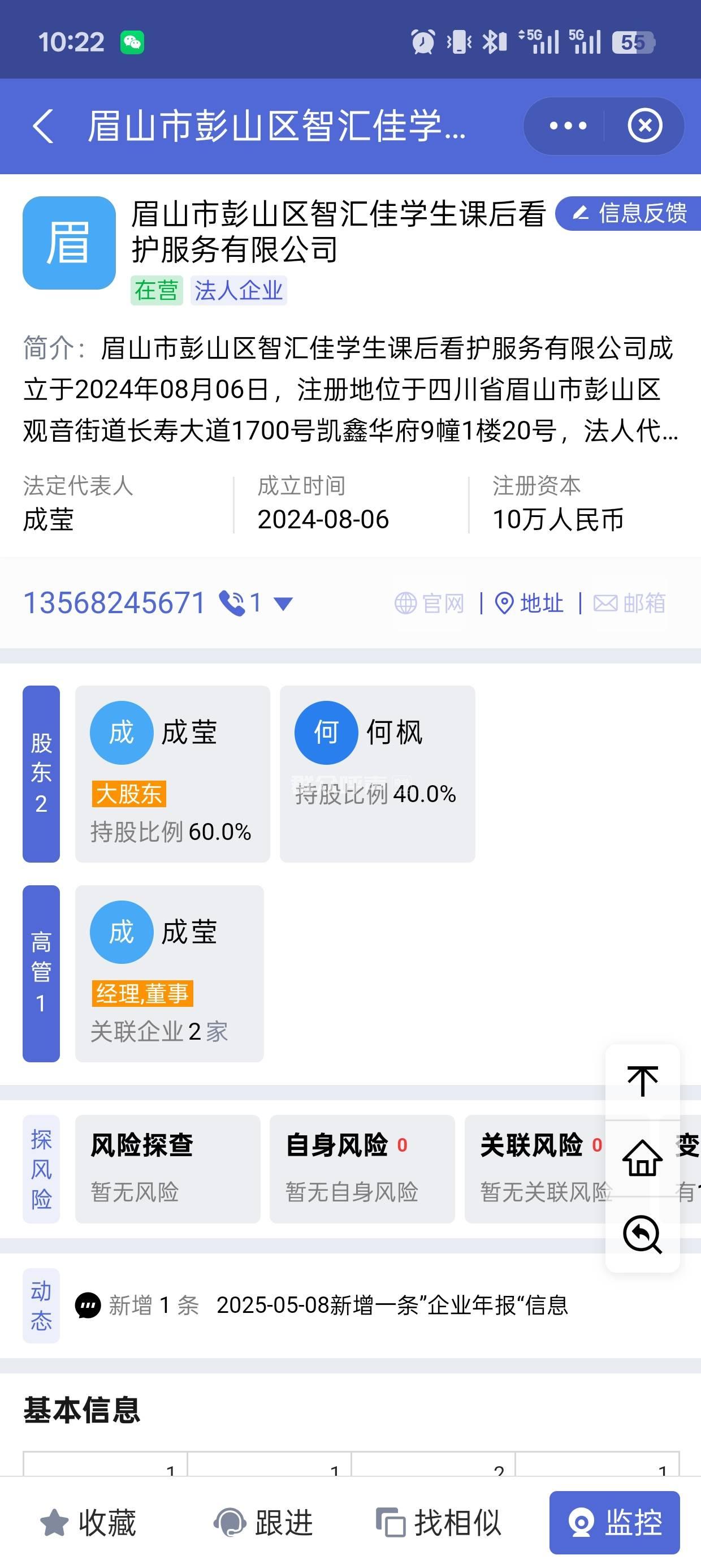The width and height of the screenshot is (701, 1568).
Task: Tap 信息反馈 to send feedback
Action: [x=631, y=214]
